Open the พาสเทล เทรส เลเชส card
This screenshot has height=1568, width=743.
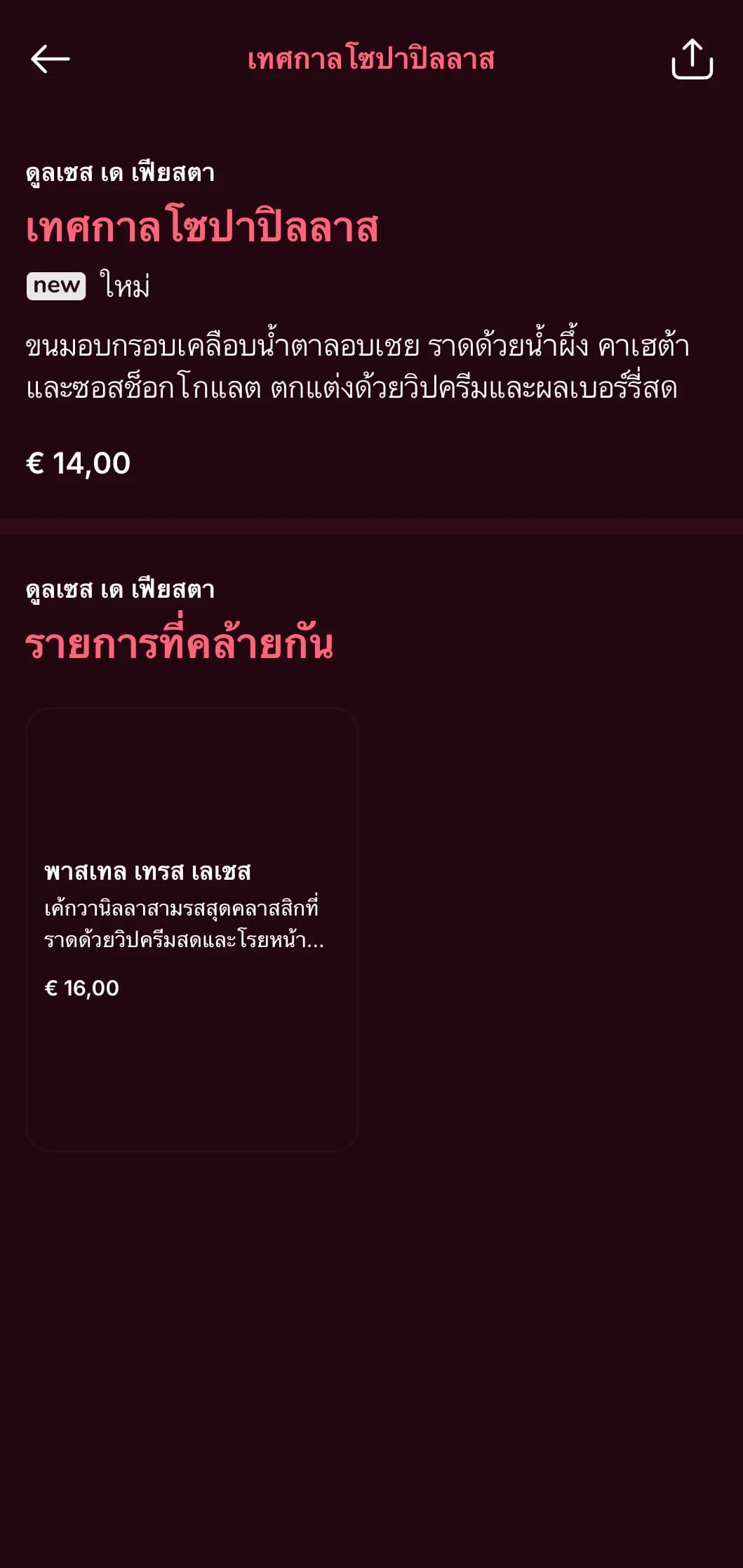click(x=192, y=928)
